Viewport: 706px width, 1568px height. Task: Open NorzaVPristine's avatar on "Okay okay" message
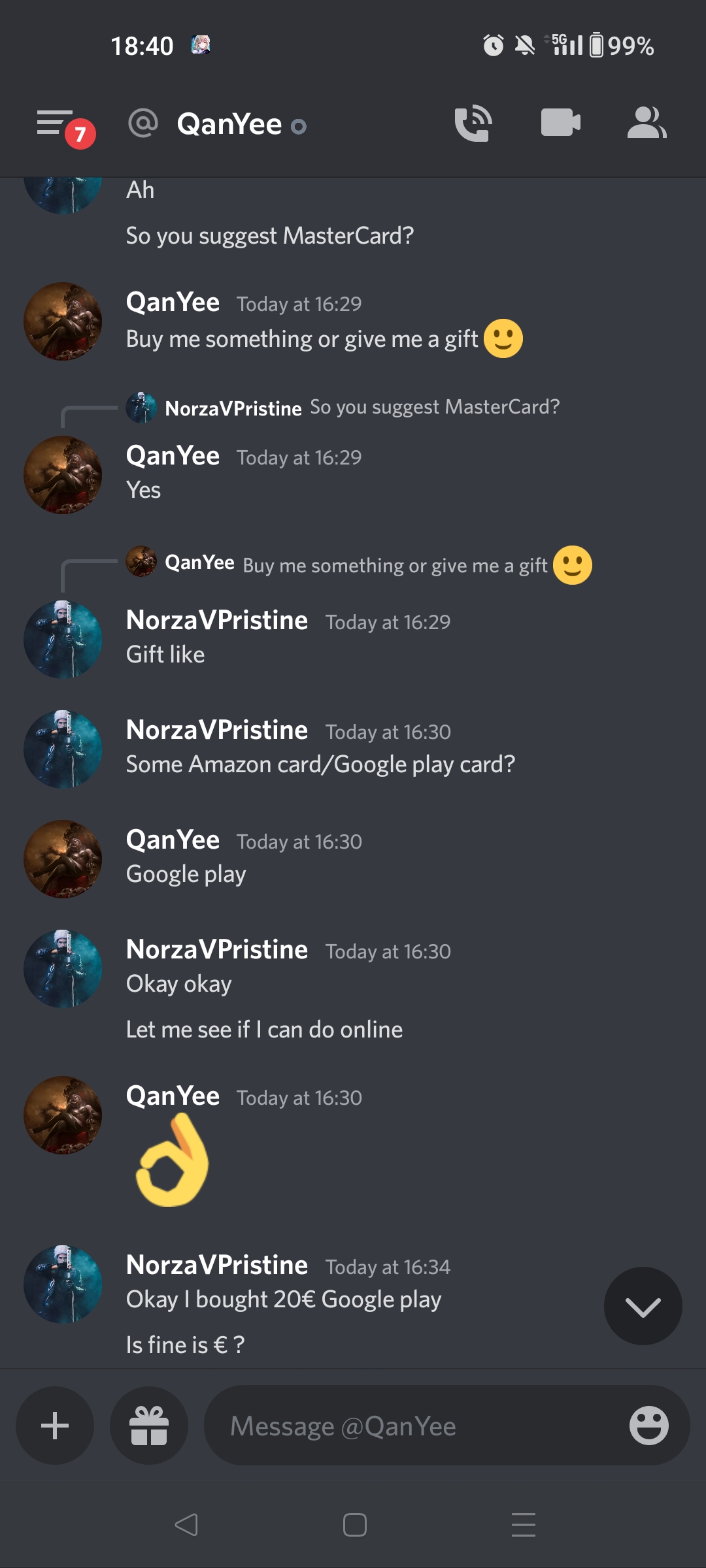pyautogui.click(x=63, y=969)
